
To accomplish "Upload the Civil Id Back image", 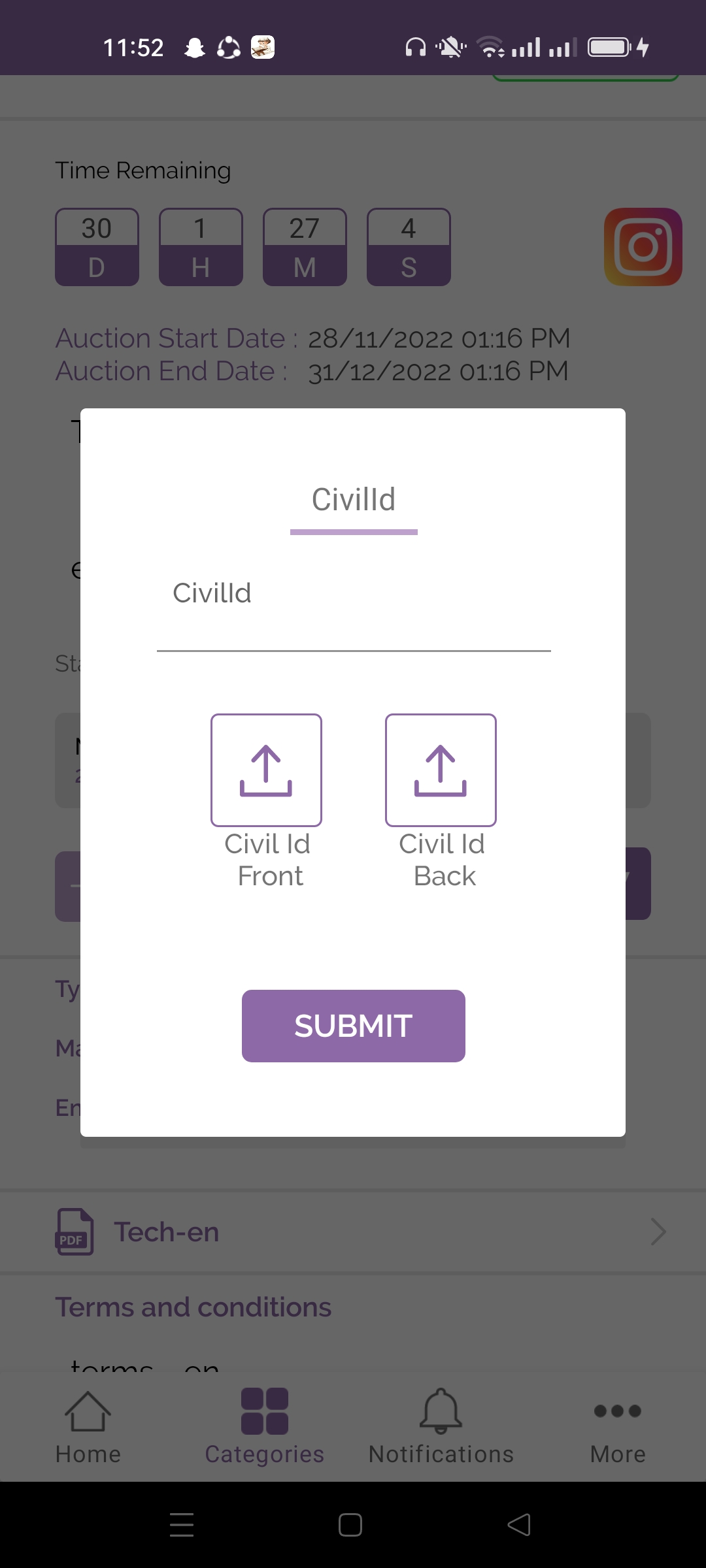I will pyautogui.click(x=441, y=770).
